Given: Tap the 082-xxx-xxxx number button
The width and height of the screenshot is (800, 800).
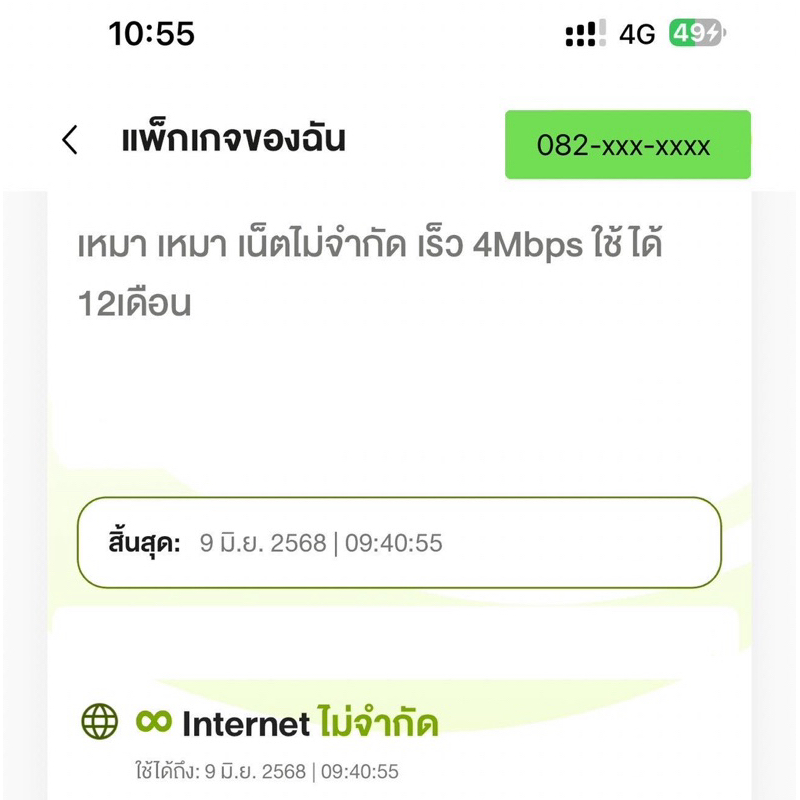Looking at the screenshot, I should pyautogui.click(x=628, y=144).
